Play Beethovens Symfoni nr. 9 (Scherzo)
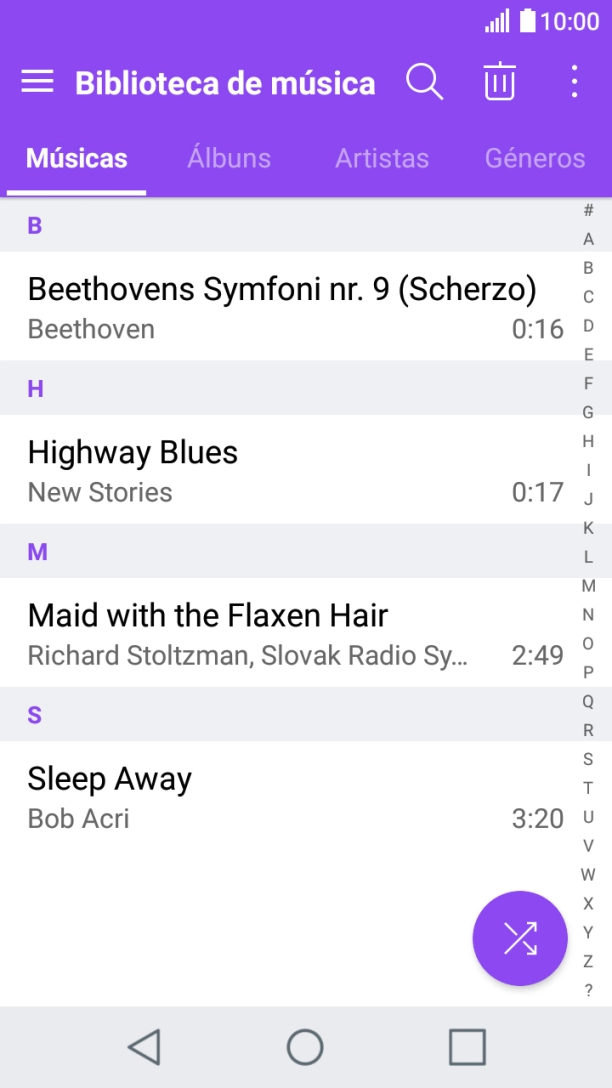 coord(282,306)
